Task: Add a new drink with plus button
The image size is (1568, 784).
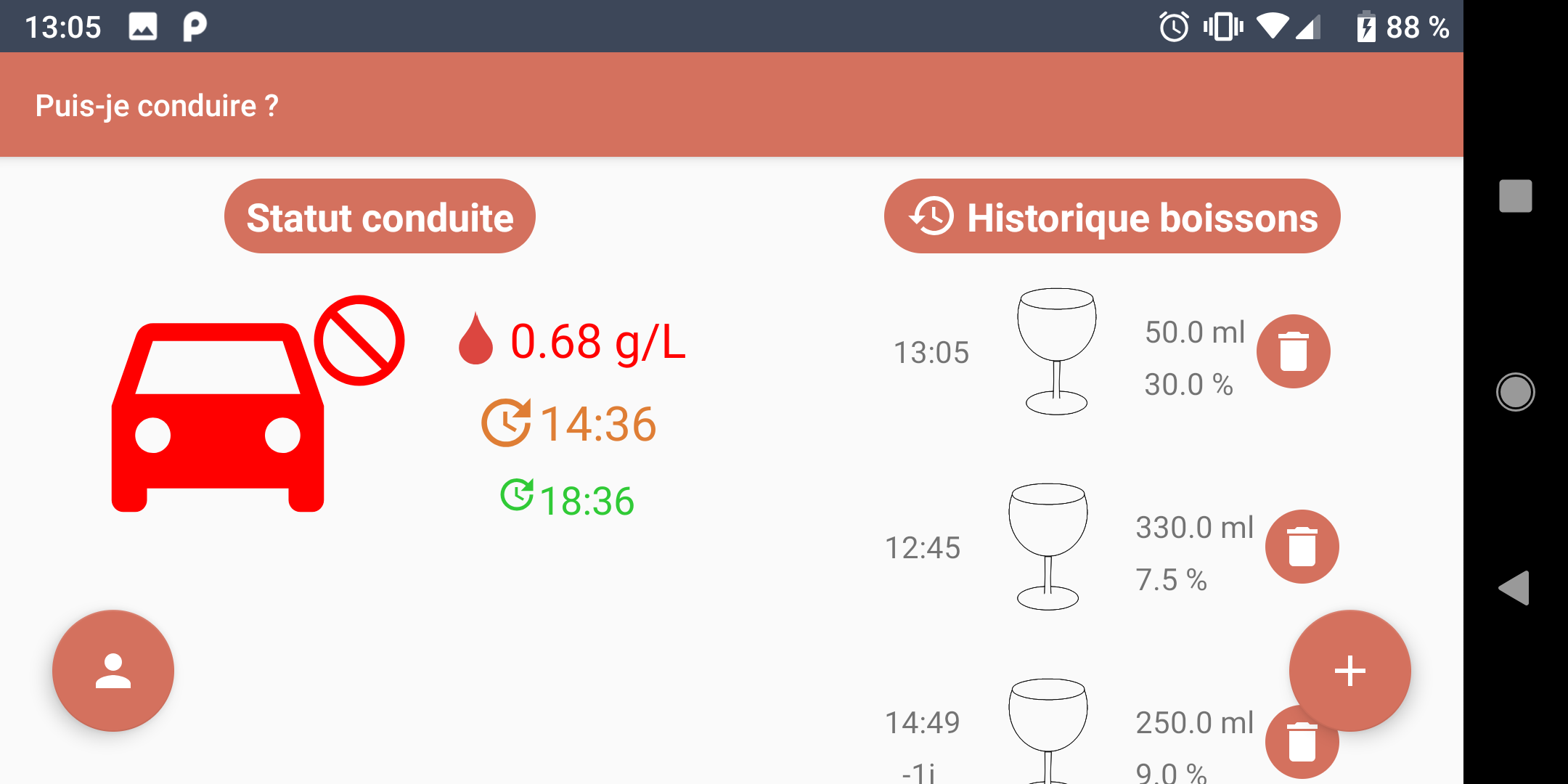Action: 1349,670
